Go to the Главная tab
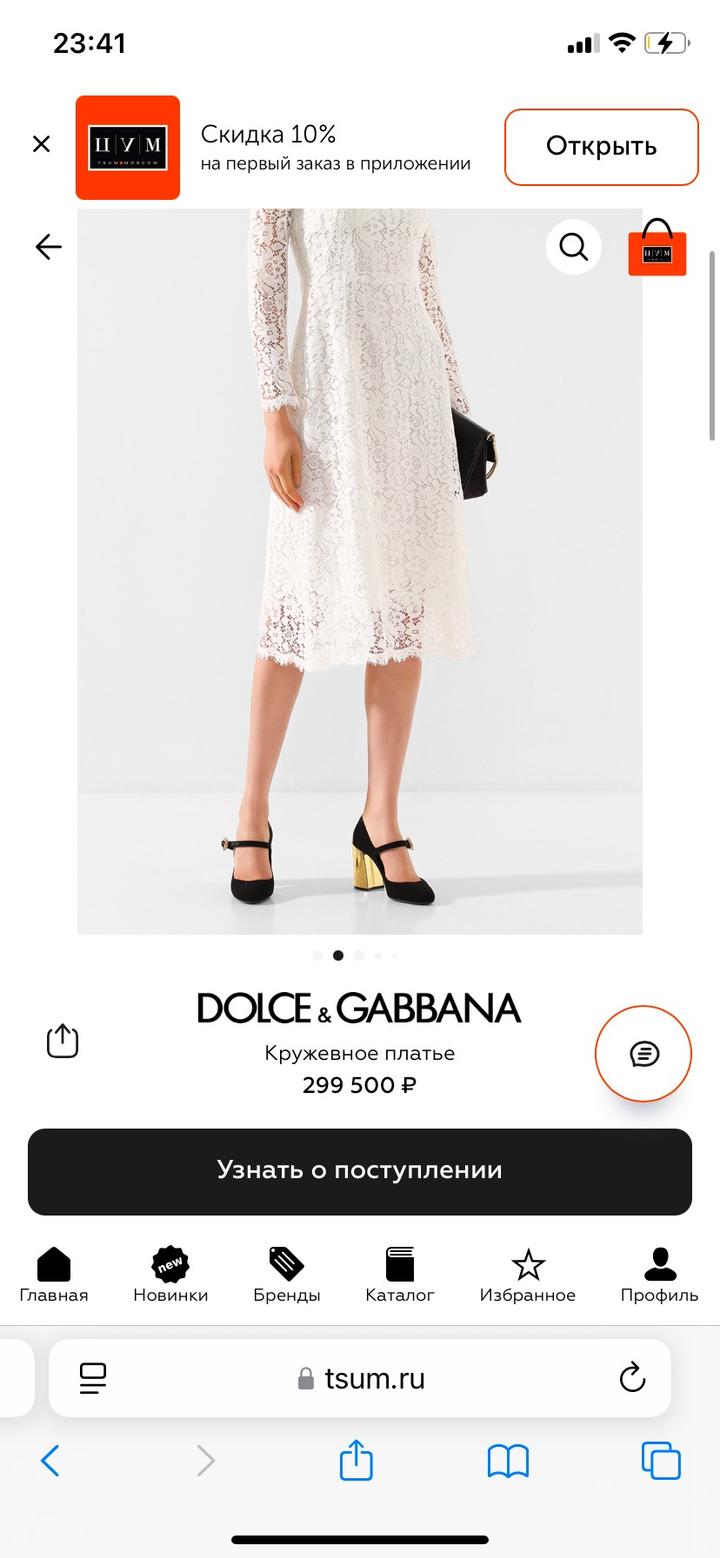720x1558 pixels. (54, 1275)
